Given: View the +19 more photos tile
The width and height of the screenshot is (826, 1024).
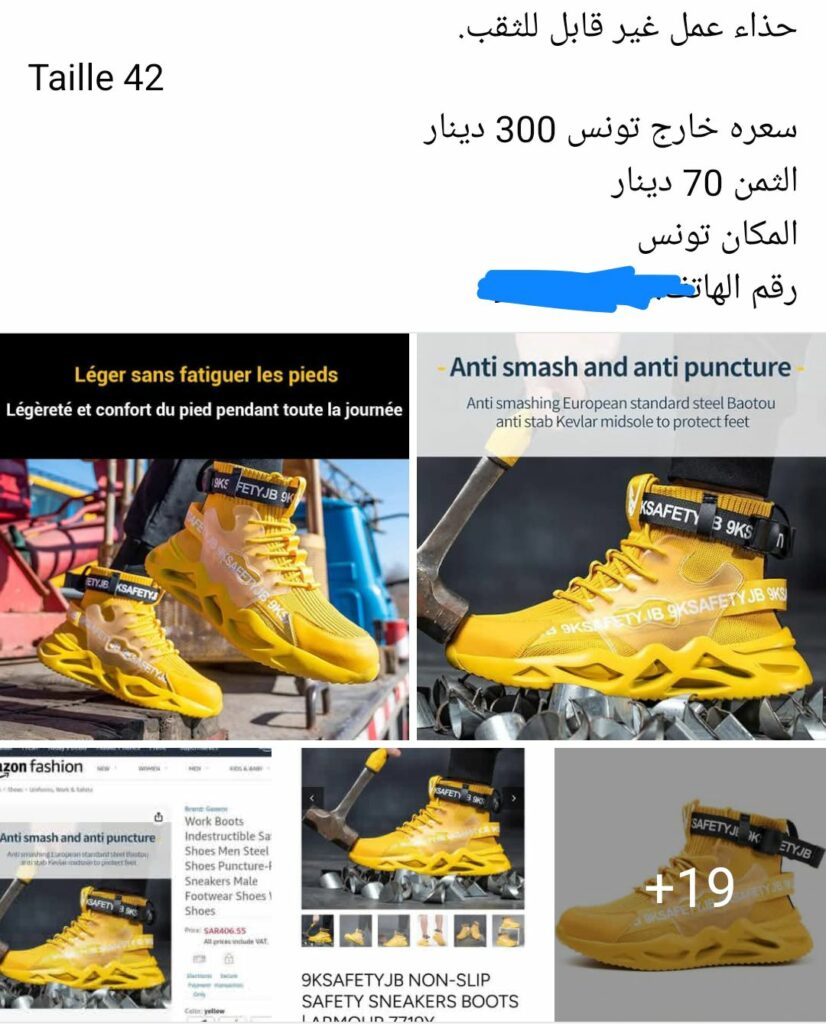Looking at the screenshot, I should coord(690,885).
